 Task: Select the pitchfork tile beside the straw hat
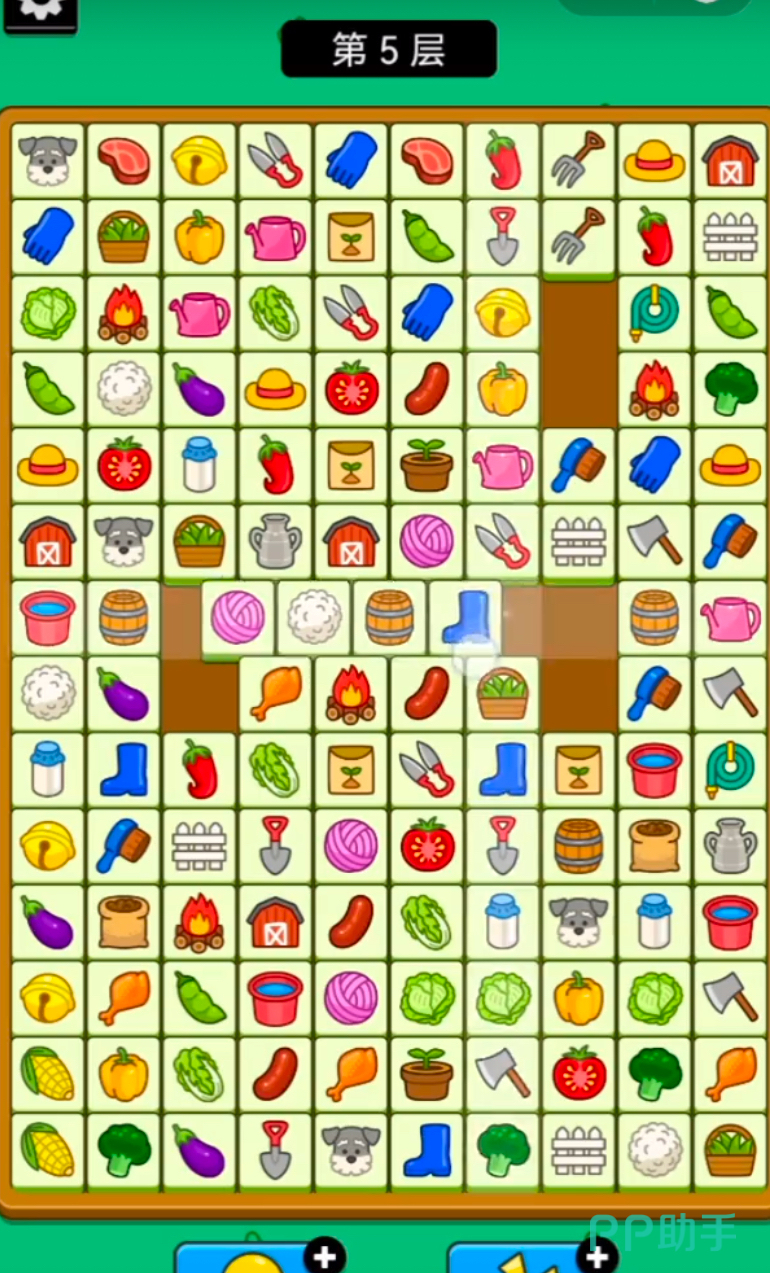point(578,159)
